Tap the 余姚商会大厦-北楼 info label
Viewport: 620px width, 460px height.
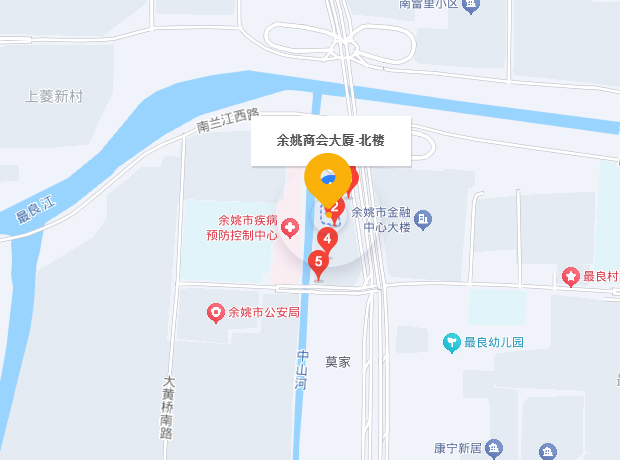click(330, 141)
